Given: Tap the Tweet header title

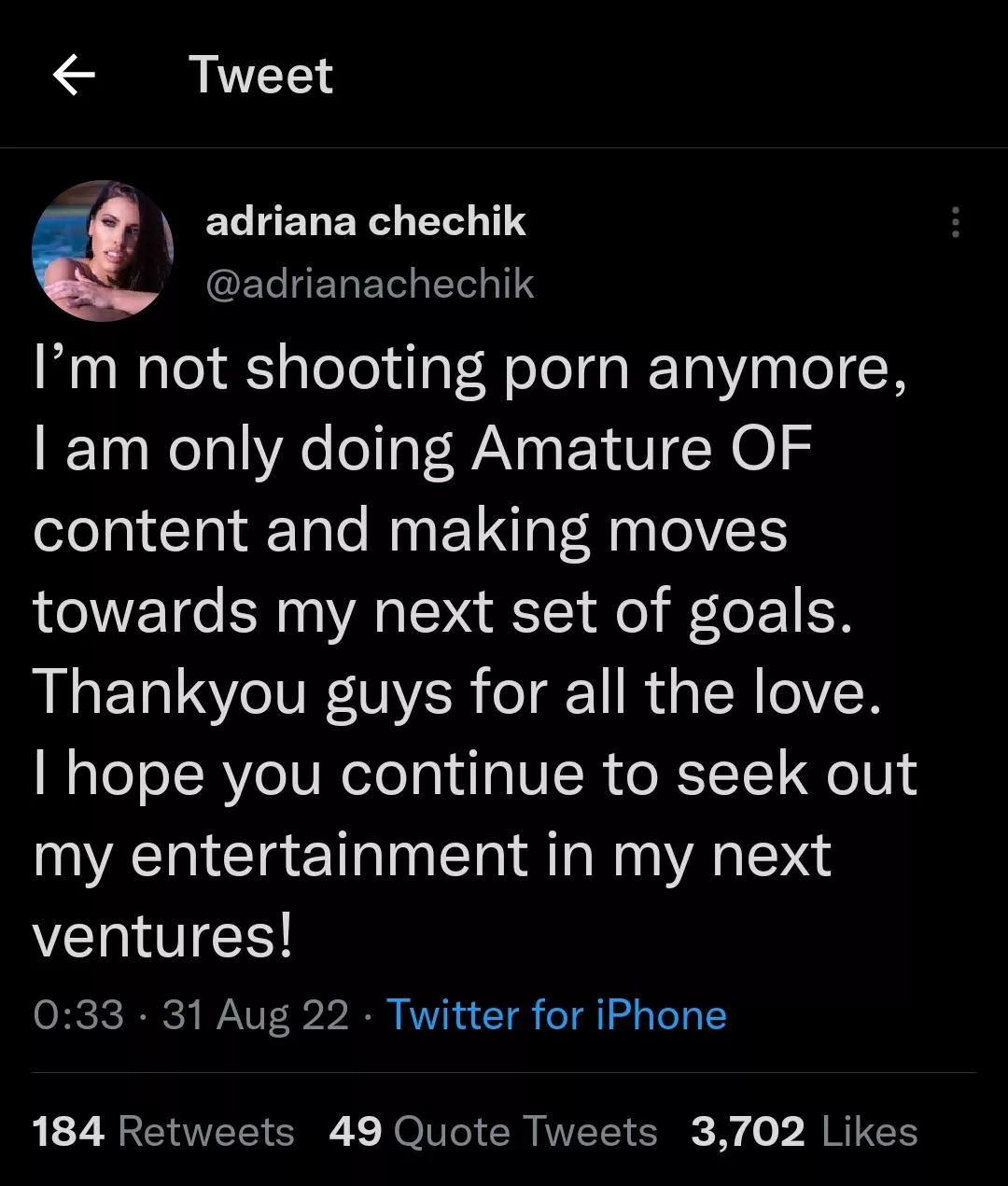Looking at the screenshot, I should pyautogui.click(x=261, y=75).
